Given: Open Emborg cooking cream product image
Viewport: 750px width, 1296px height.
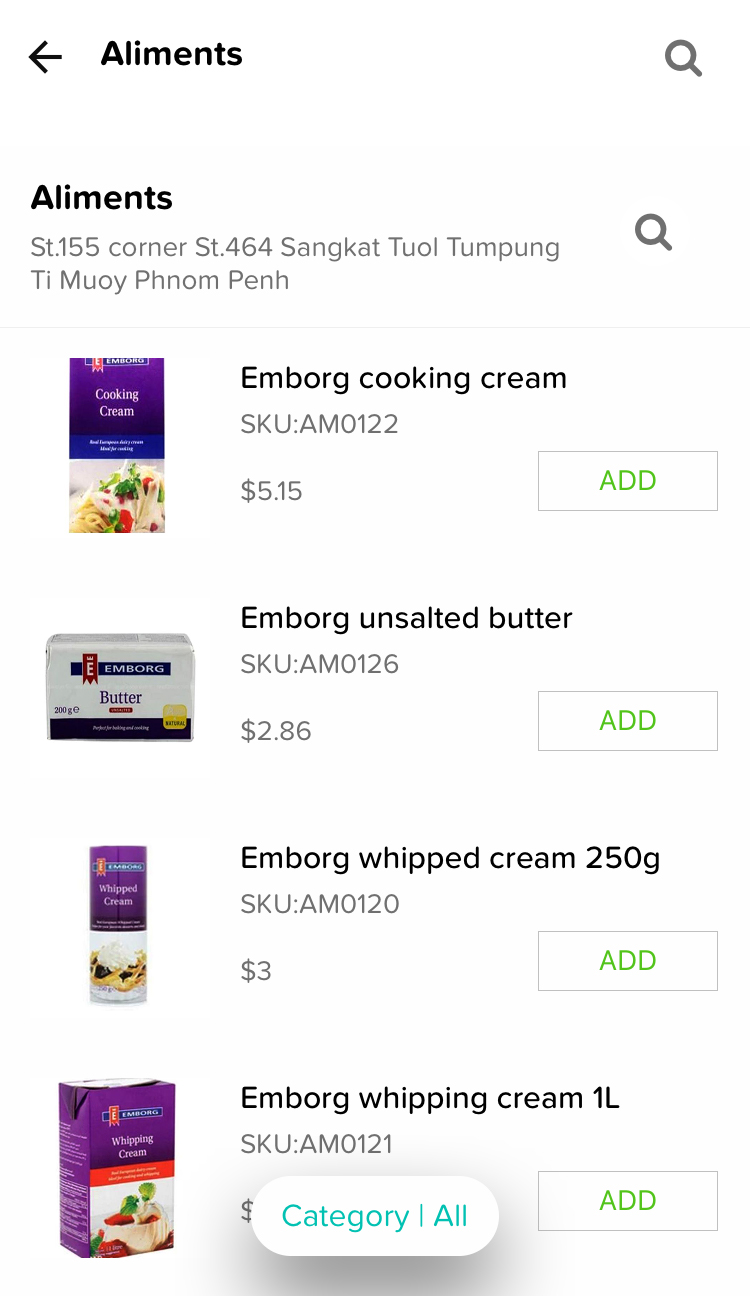Looking at the screenshot, I should tap(117, 445).
